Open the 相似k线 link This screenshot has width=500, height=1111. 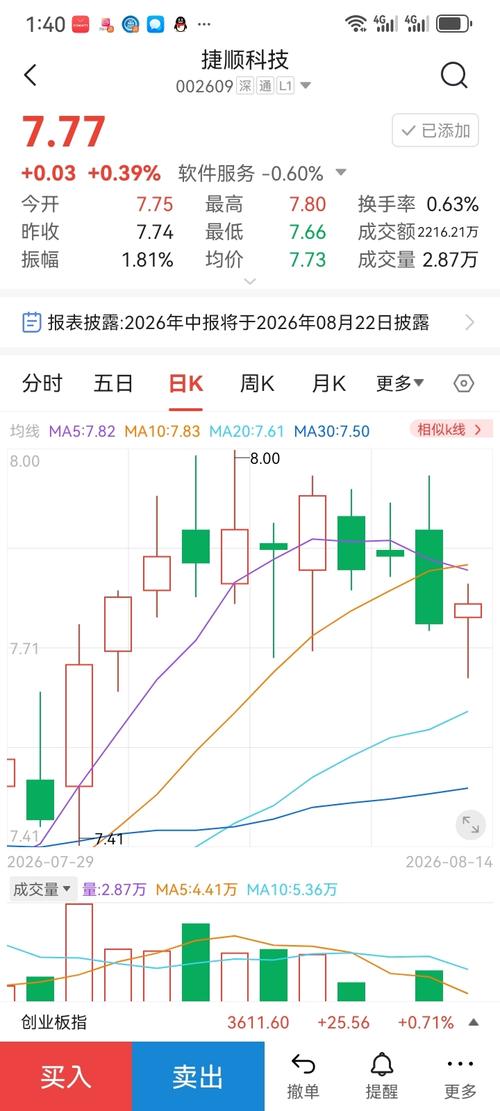(x=450, y=429)
